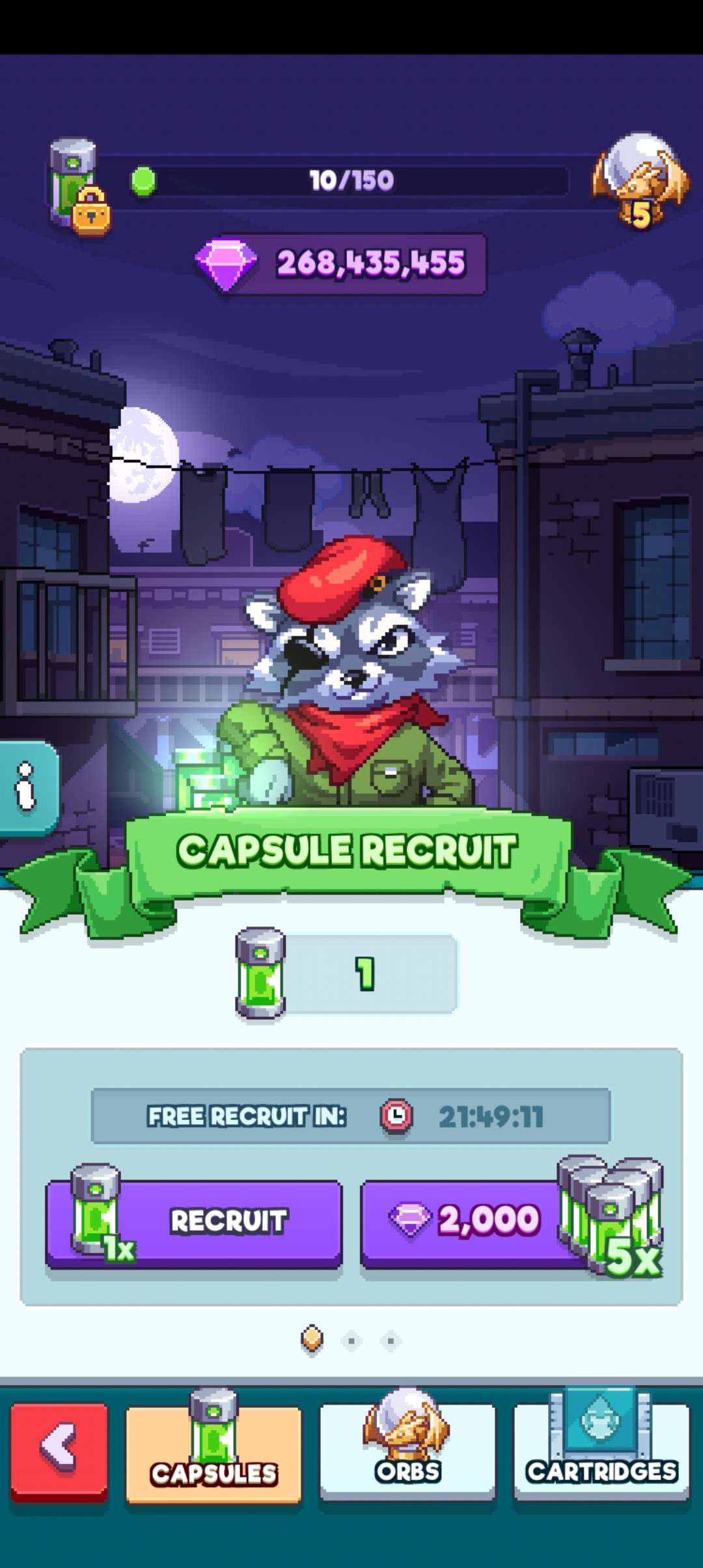Open the gem balance counter
This screenshot has width=703, height=1568.
[x=342, y=264]
